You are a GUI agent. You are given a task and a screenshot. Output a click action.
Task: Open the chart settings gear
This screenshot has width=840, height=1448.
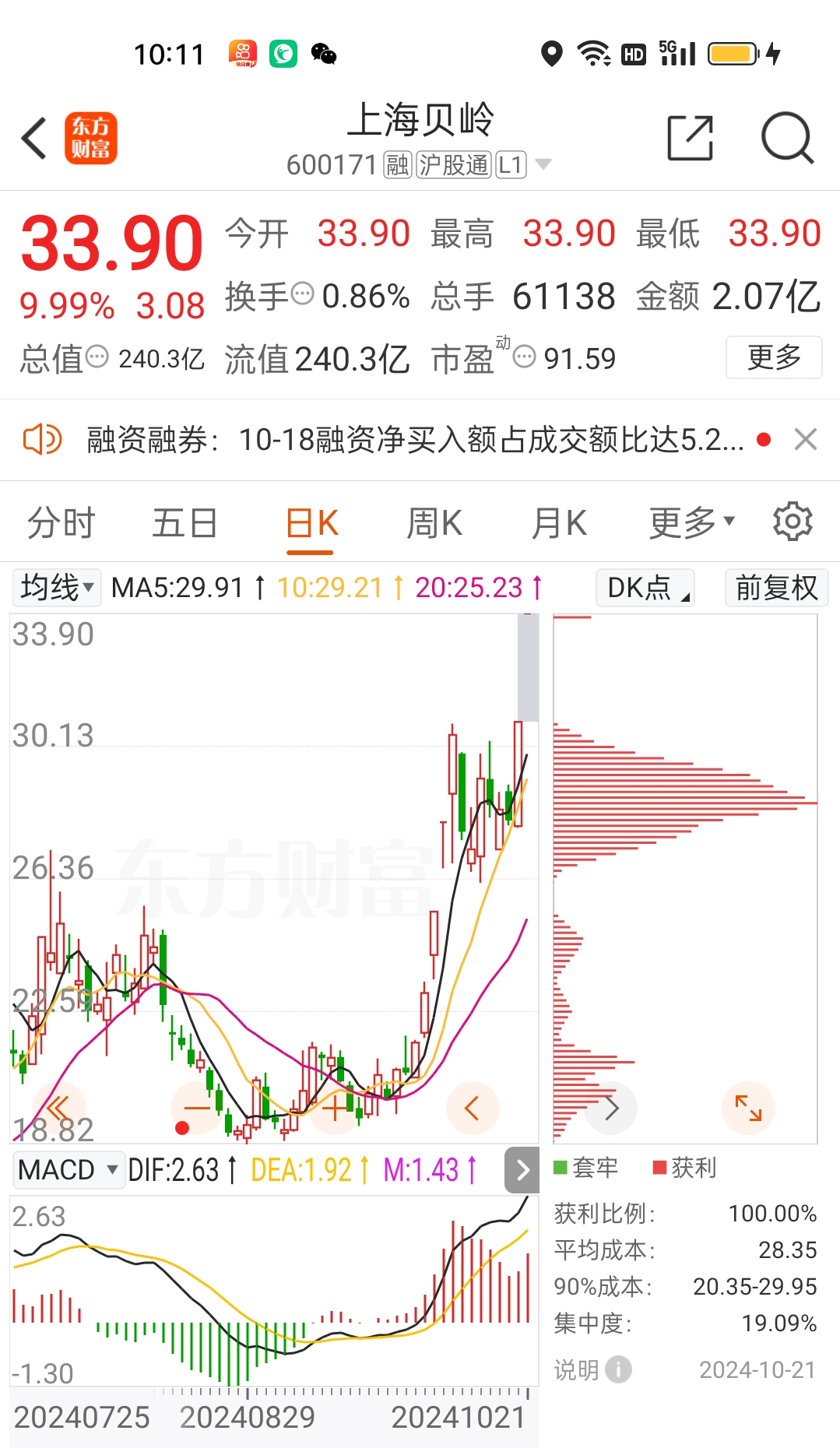coord(793,522)
